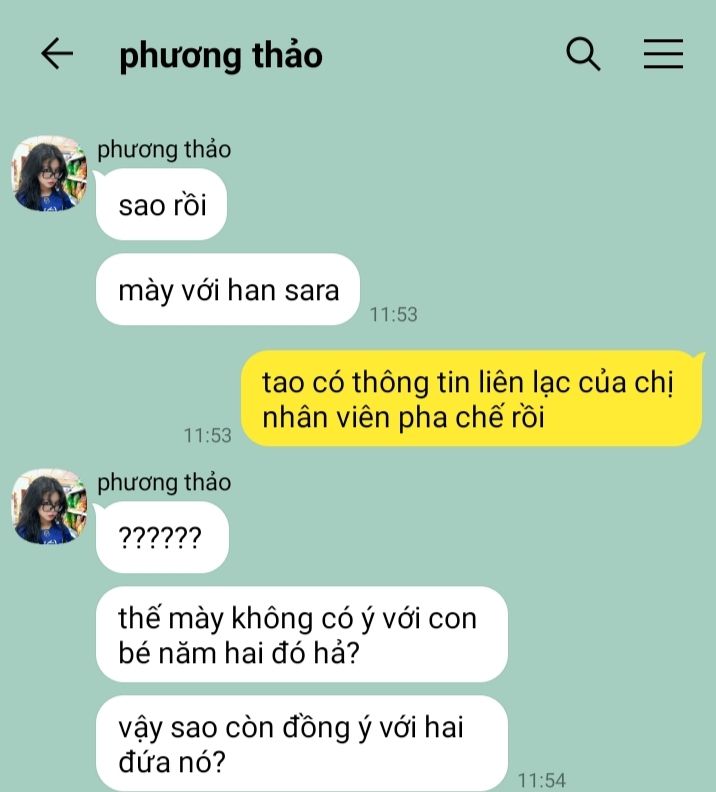The height and width of the screenshot is (792, 716).
Task: Tap phương thảo's avatar beside '??????'
Action: (49, 507)
